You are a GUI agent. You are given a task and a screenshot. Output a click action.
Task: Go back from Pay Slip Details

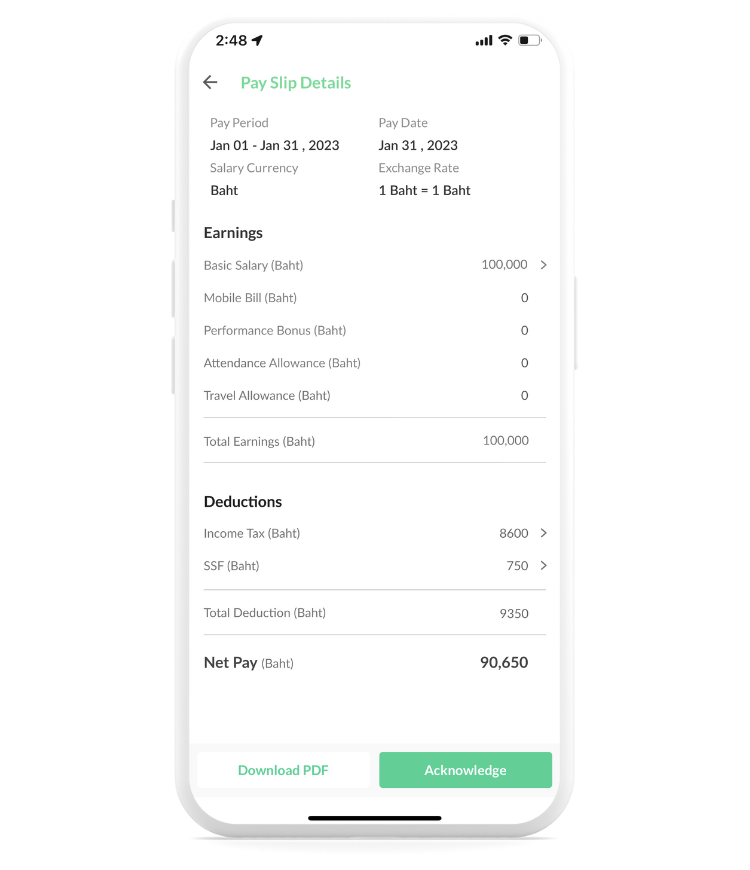click(210, 83)
